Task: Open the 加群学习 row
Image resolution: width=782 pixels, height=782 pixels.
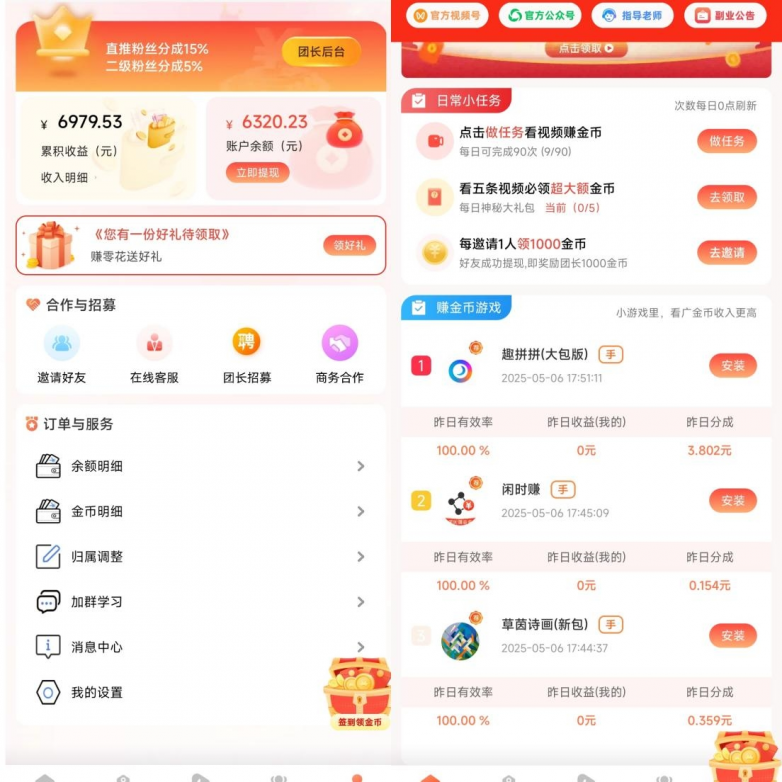Action: pos(200,602)
